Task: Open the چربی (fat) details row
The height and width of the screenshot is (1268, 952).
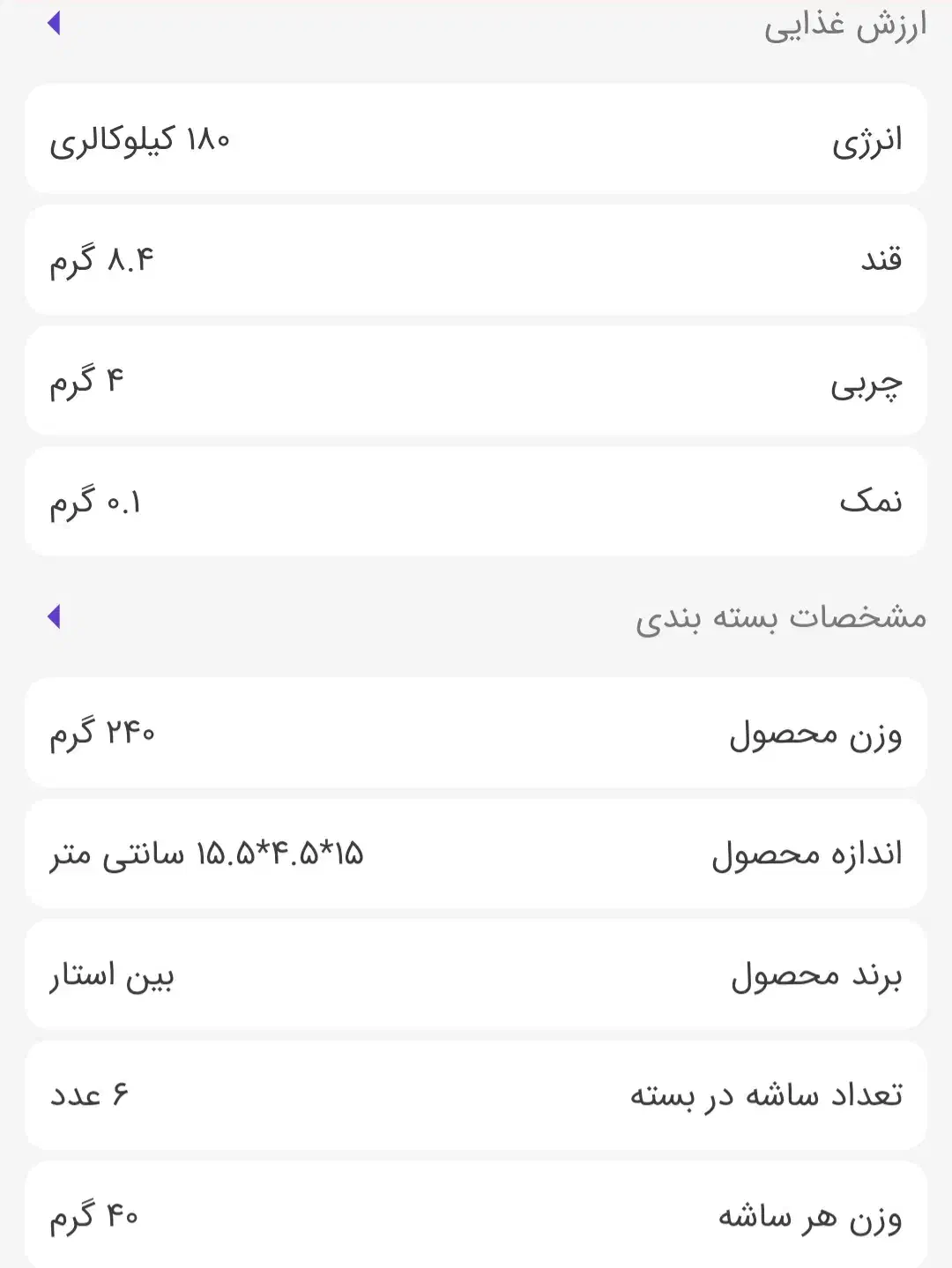Action: coord(476,381)
